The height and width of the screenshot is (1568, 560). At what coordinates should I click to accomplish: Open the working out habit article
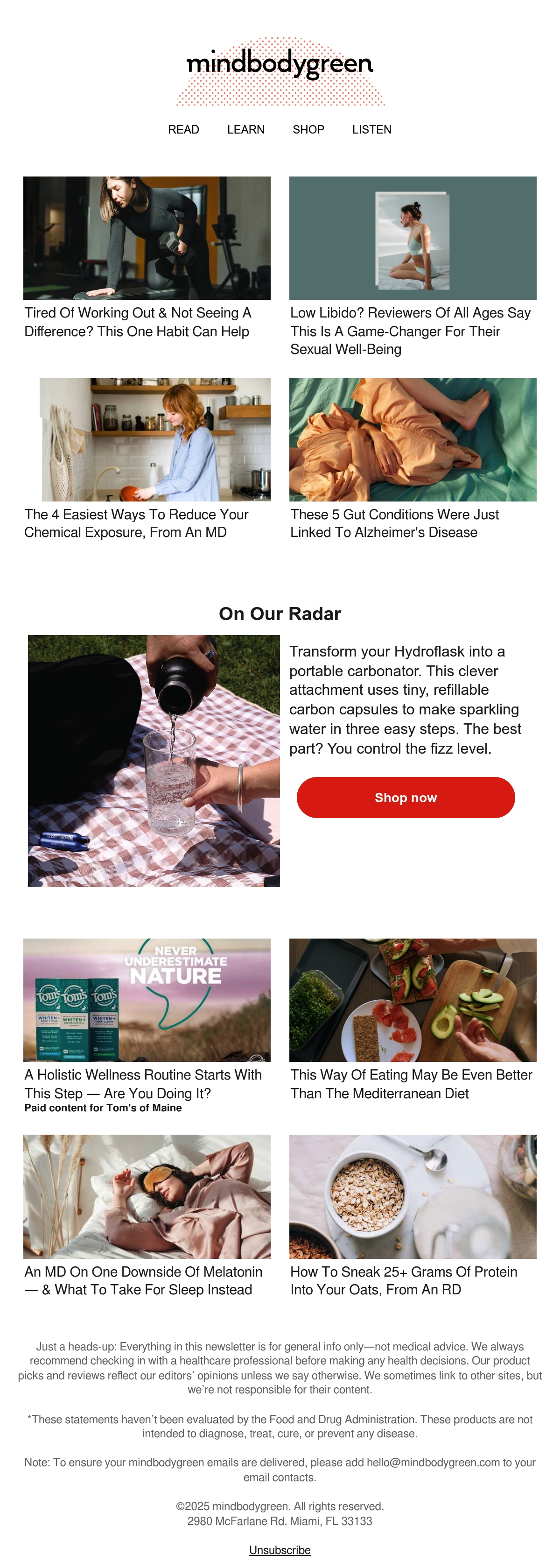coord(138,322)
